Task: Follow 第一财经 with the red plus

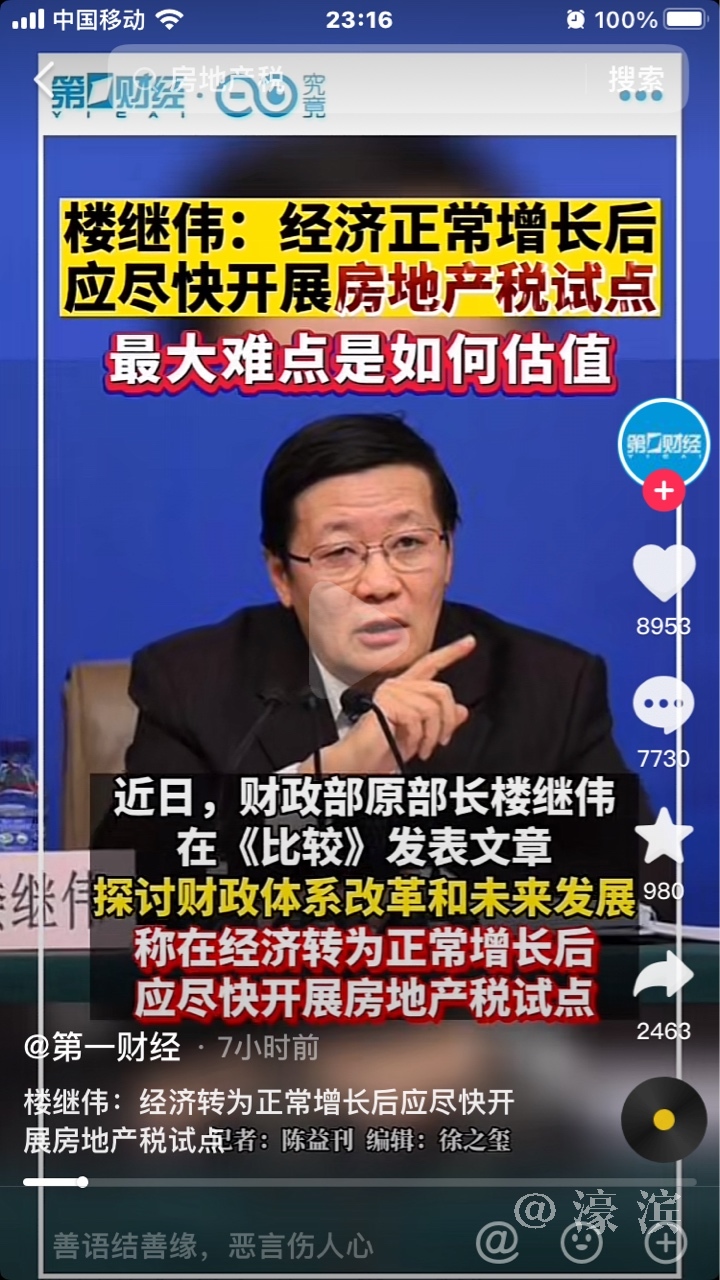Action: pyautogui.click(x=663, y=491)
